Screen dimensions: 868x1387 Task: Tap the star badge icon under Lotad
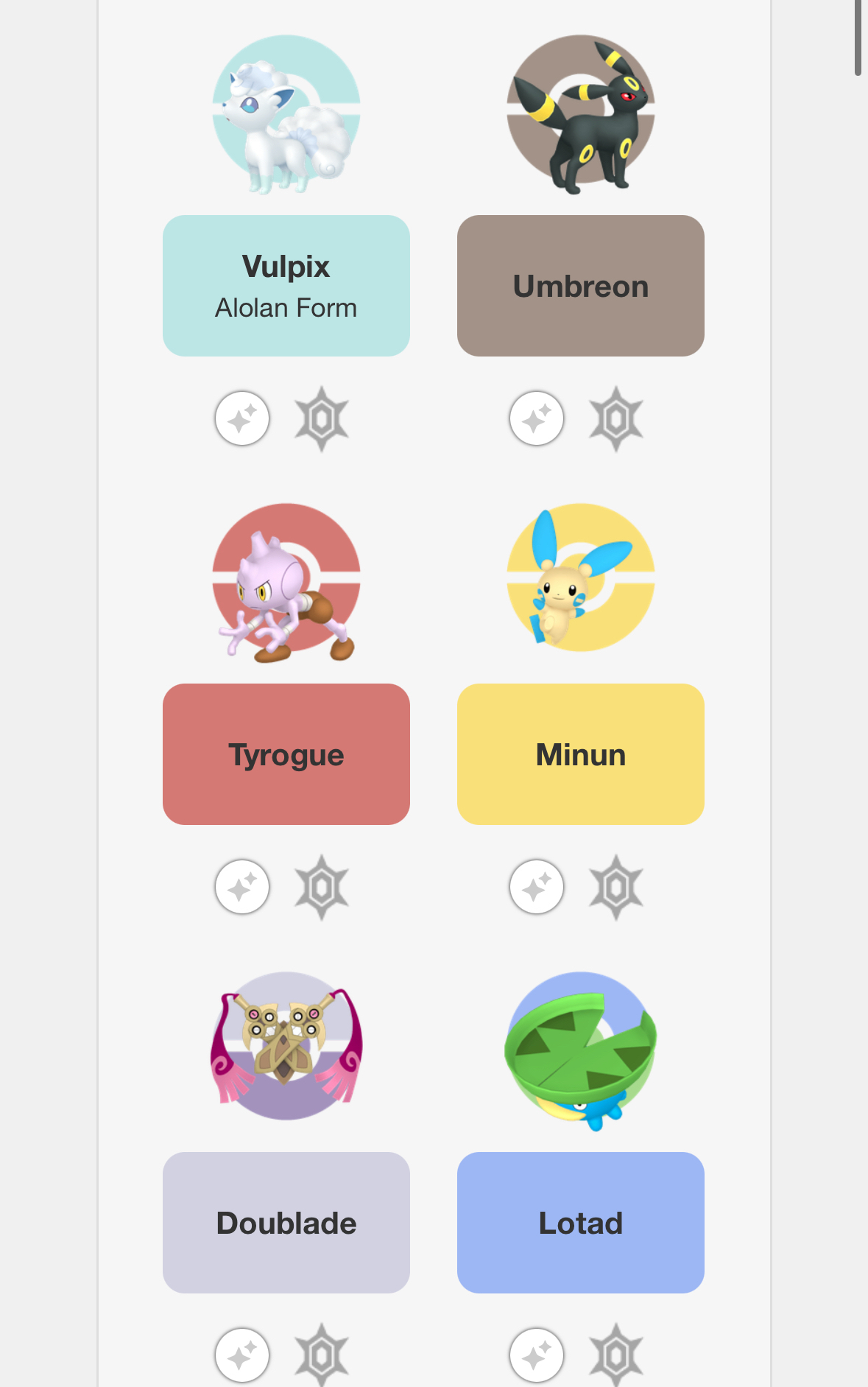616,1355
